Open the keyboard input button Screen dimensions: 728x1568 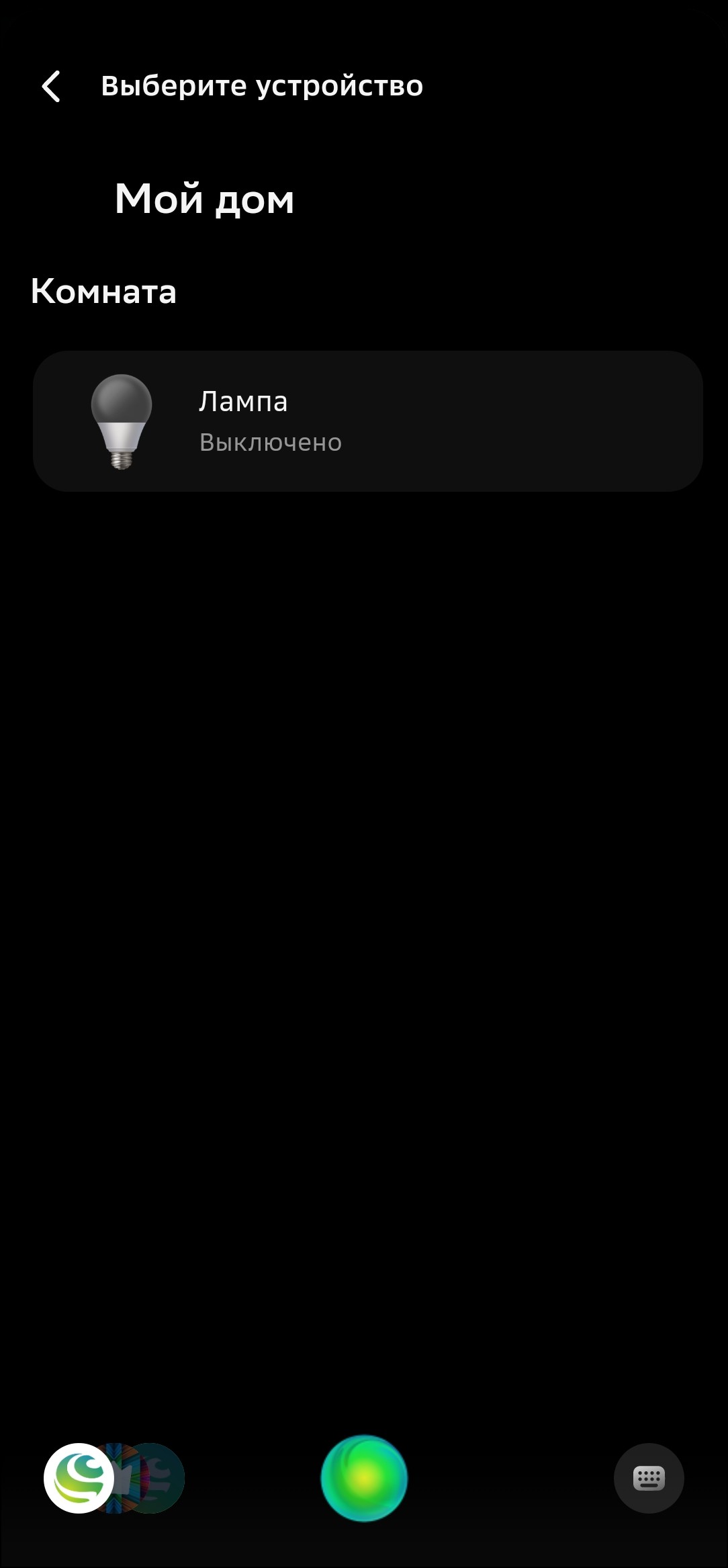[x=648, y=1478]
